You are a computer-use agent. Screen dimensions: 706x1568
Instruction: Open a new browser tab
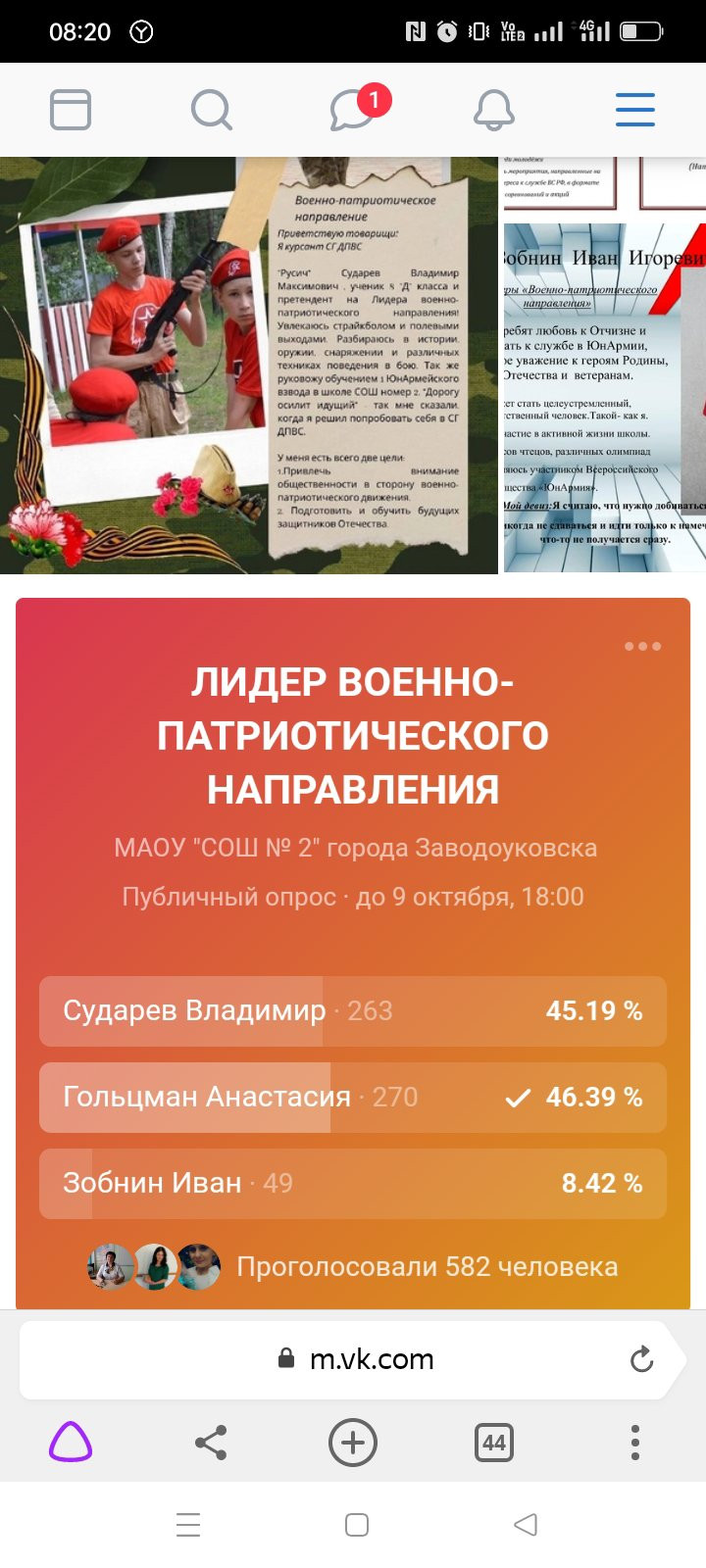[353, 1443]
